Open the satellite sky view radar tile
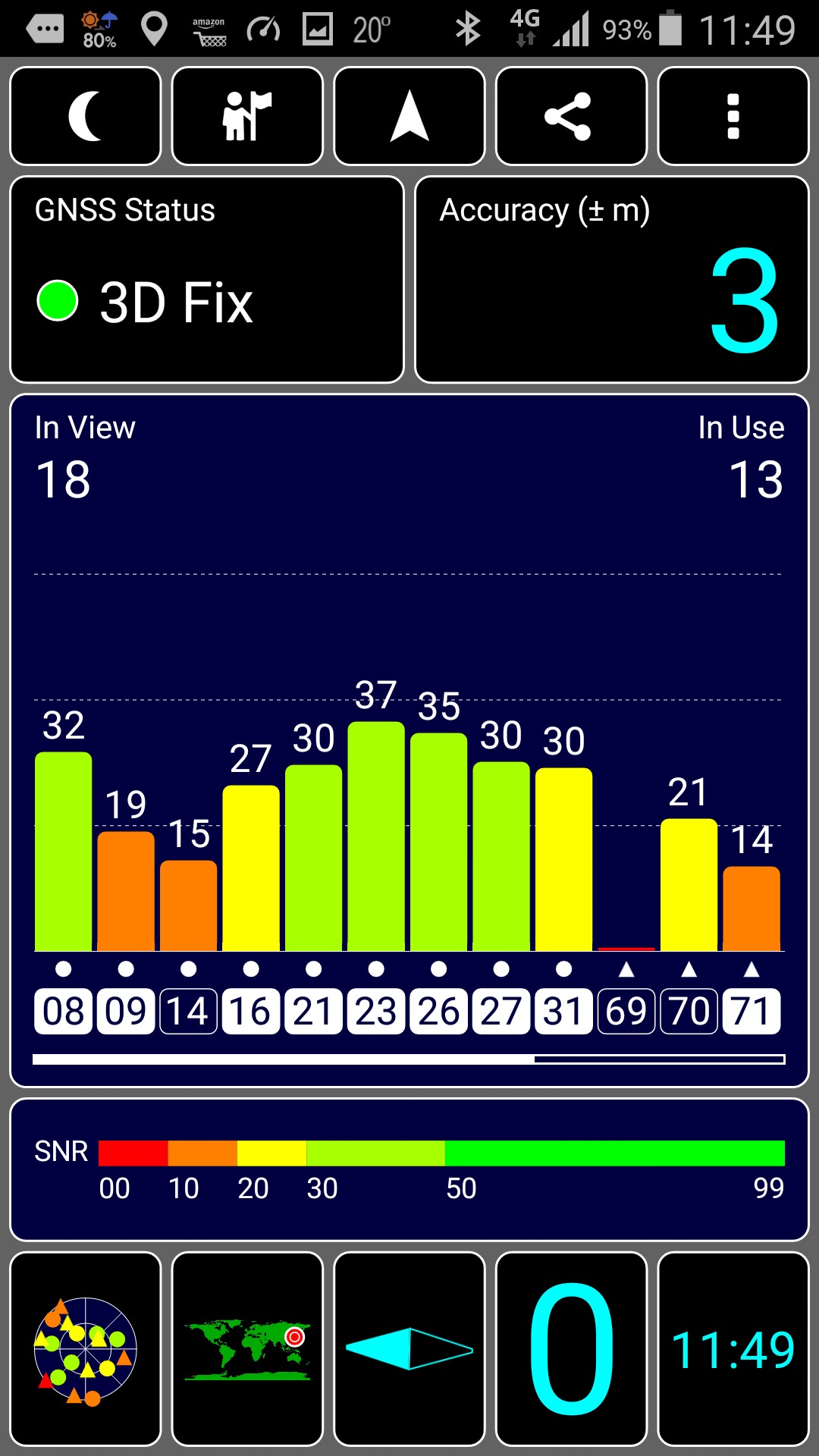The height and width of the screenshot is (1456, 819). point(86,1349)
